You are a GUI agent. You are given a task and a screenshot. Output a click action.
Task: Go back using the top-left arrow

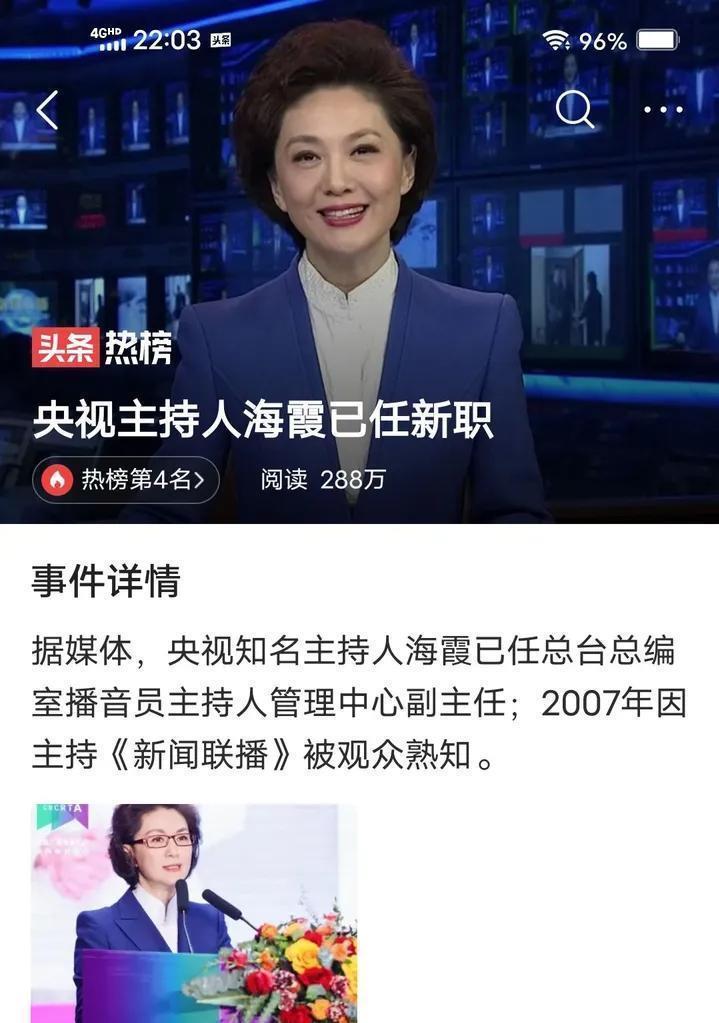coord(47,110)
